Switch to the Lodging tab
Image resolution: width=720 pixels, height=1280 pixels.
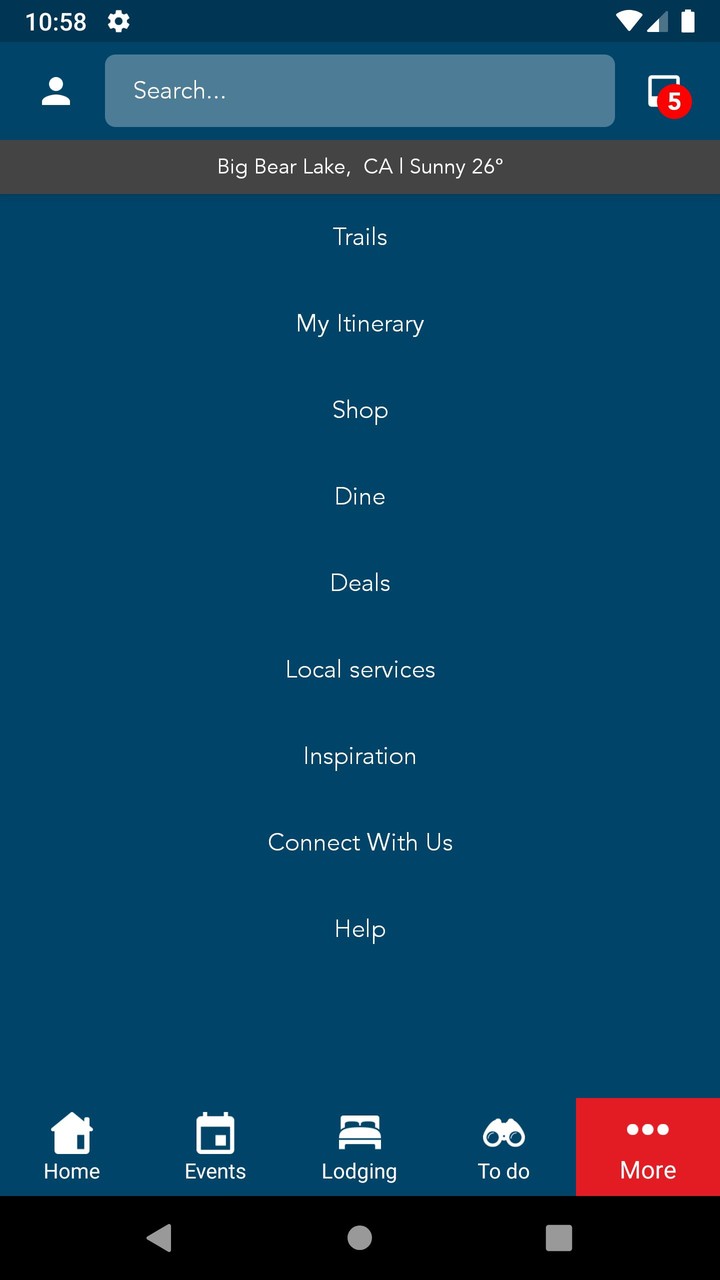(x=359, y=1147)
